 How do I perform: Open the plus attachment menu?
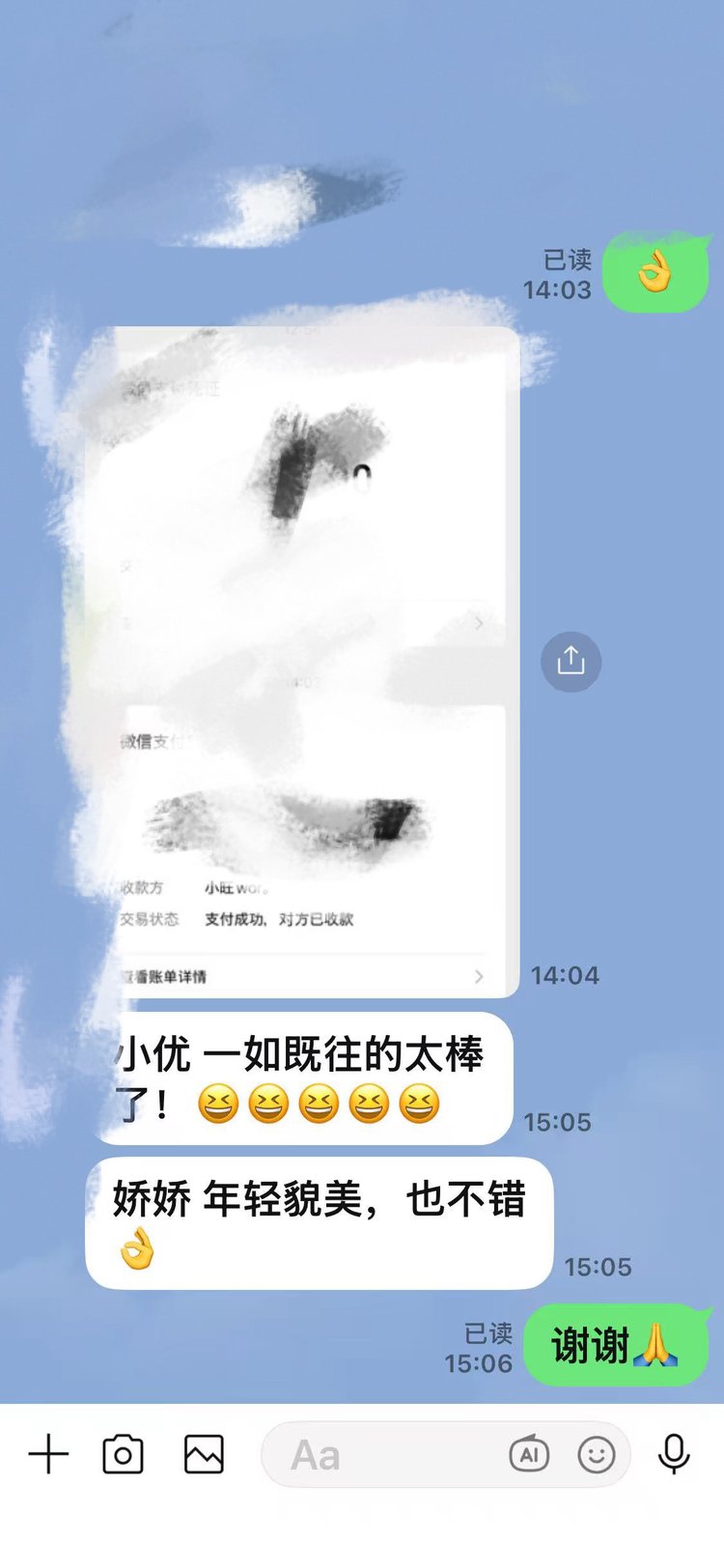pos(48,1454)
